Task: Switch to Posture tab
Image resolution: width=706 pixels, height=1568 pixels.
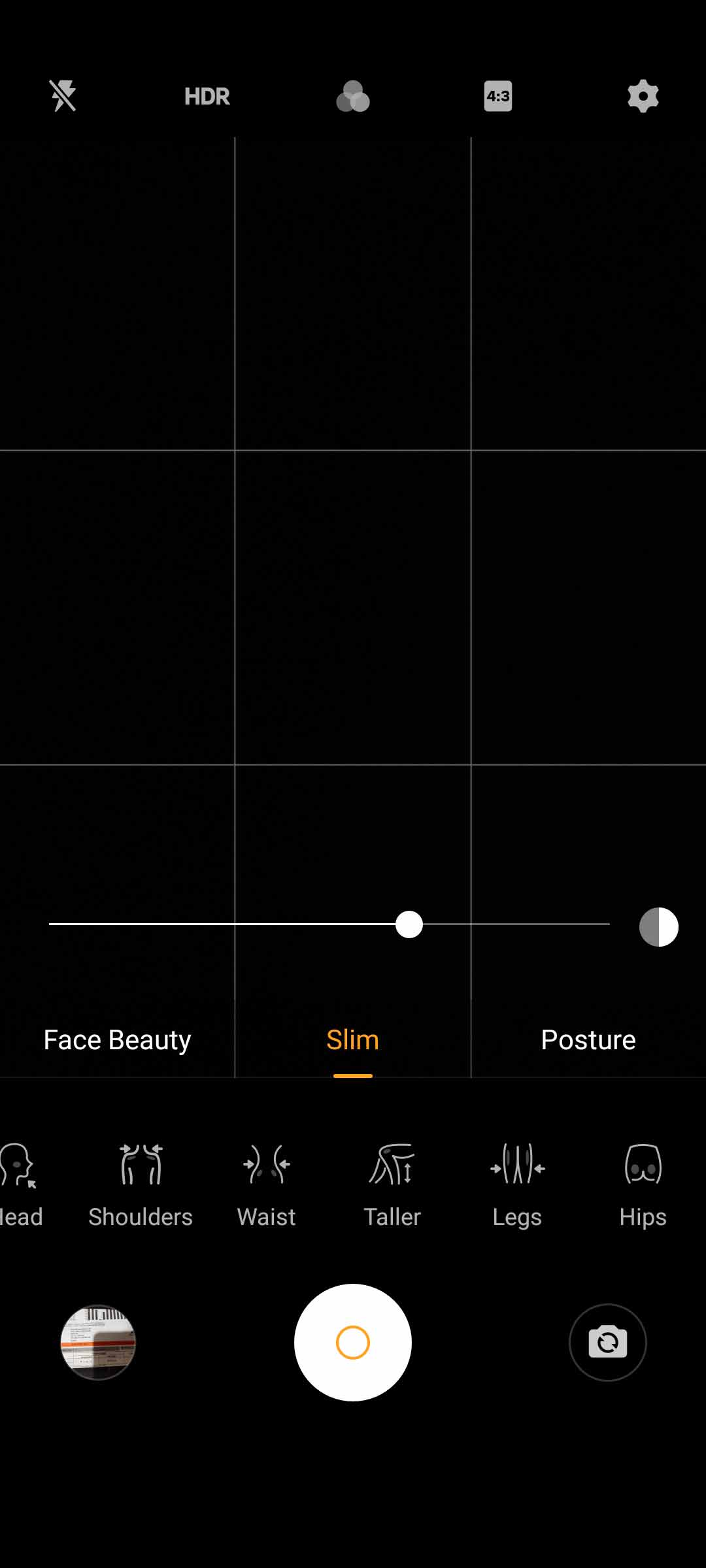Action: pyautogui.click(x=588, y=1039)
